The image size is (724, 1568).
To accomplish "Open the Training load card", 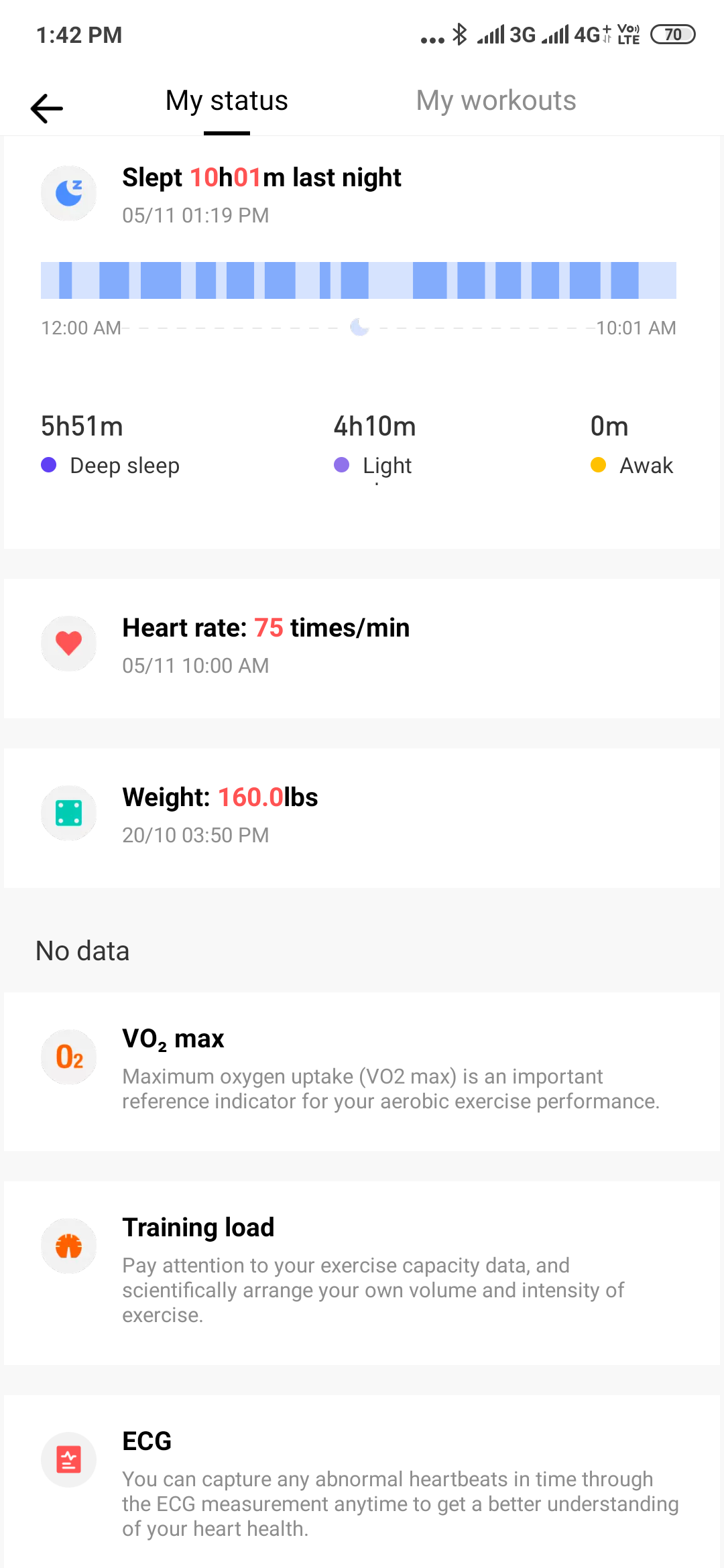I will point(362,1272).
